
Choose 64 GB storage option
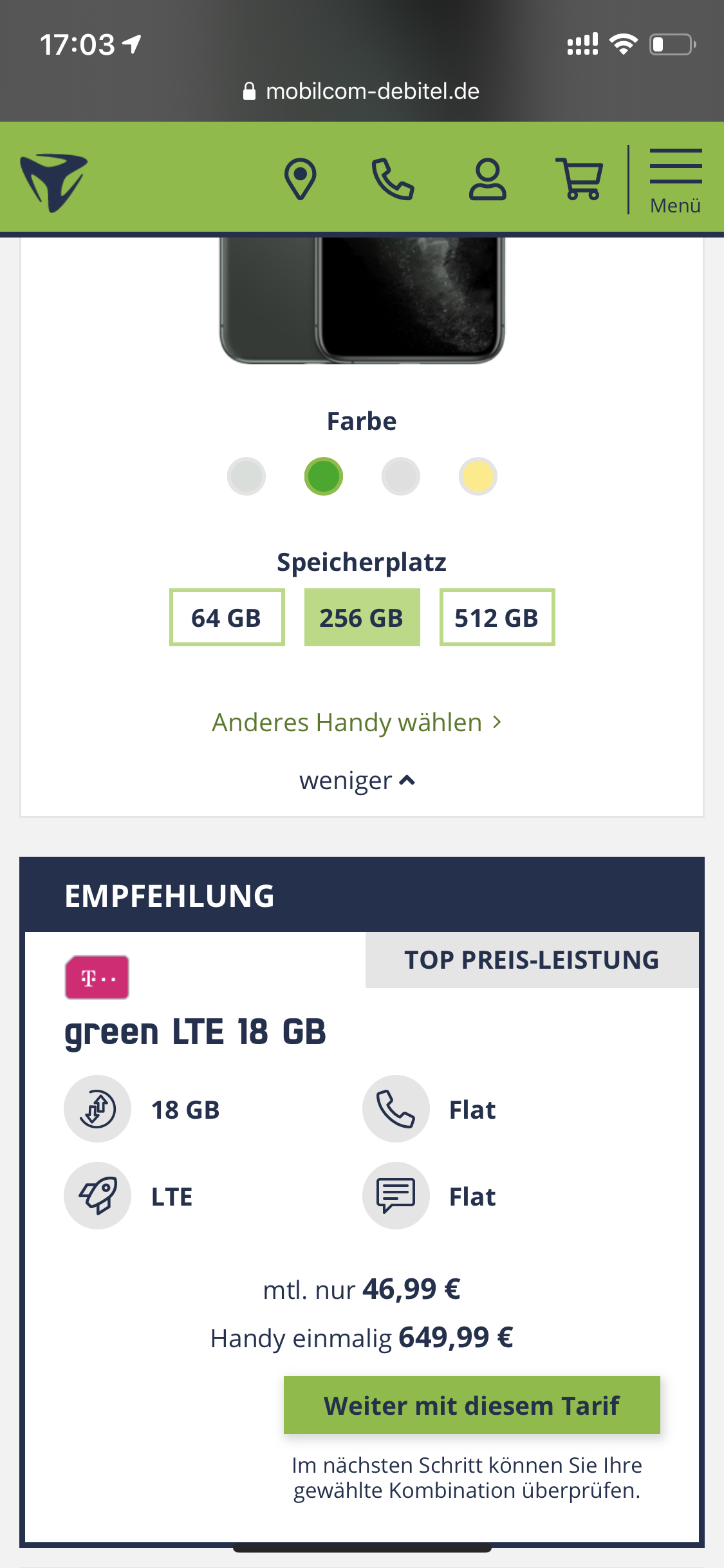[x=227, y=617]
